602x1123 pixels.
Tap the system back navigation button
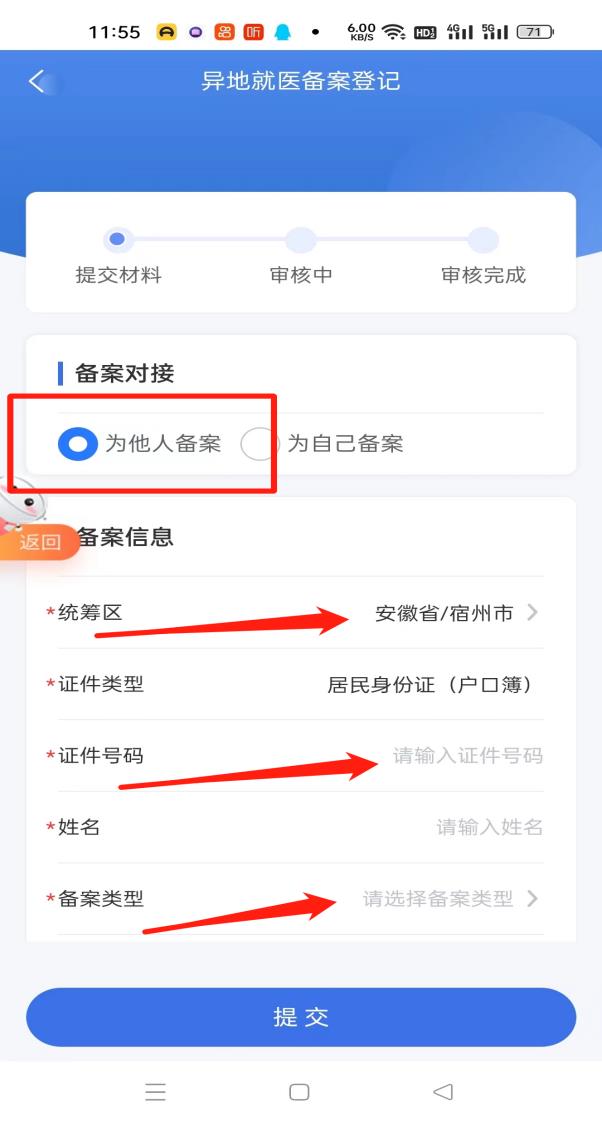pos(443,1092)
